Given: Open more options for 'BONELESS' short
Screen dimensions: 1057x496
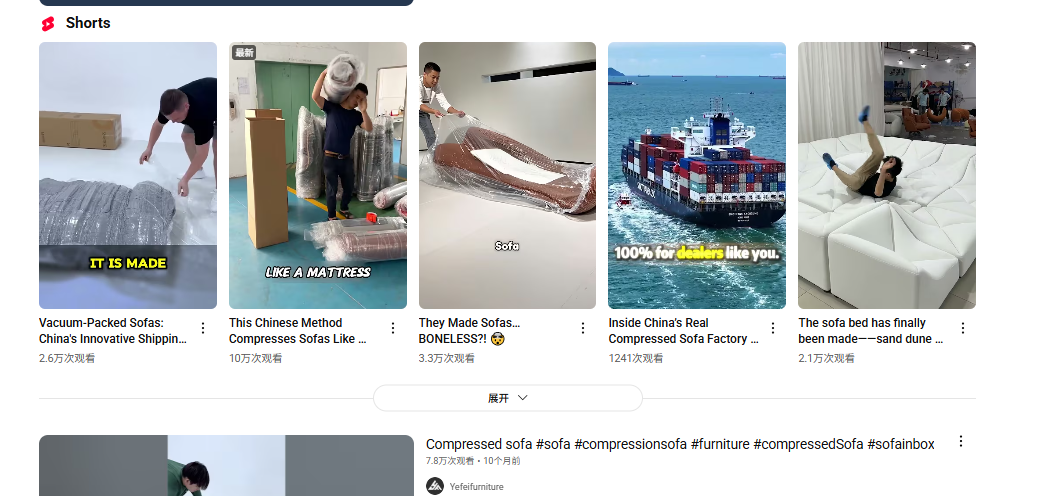Looking at the screenshot, I should click(x=583, y=328).
